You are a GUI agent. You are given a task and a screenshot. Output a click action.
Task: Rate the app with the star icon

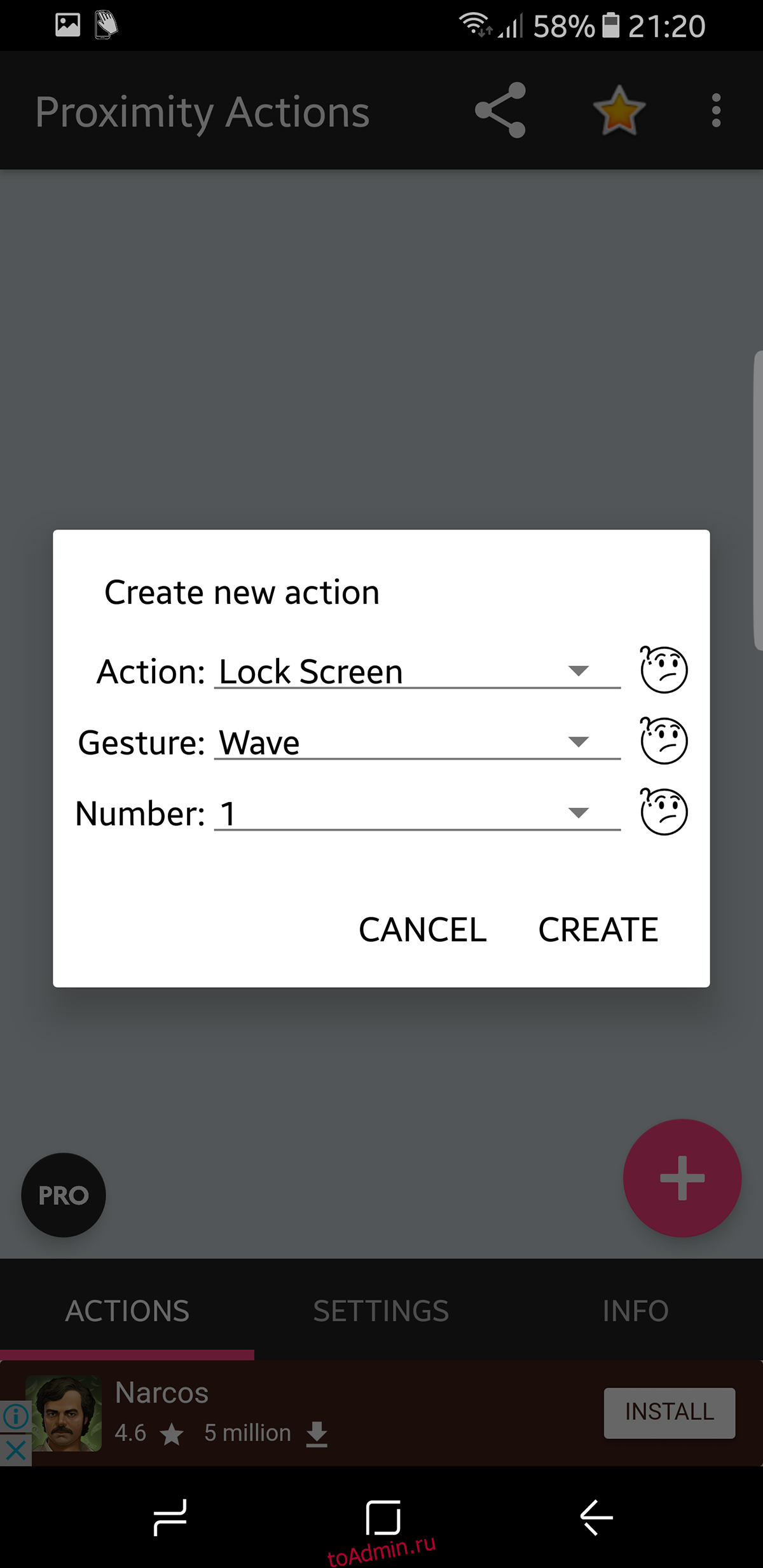point(619,111)
